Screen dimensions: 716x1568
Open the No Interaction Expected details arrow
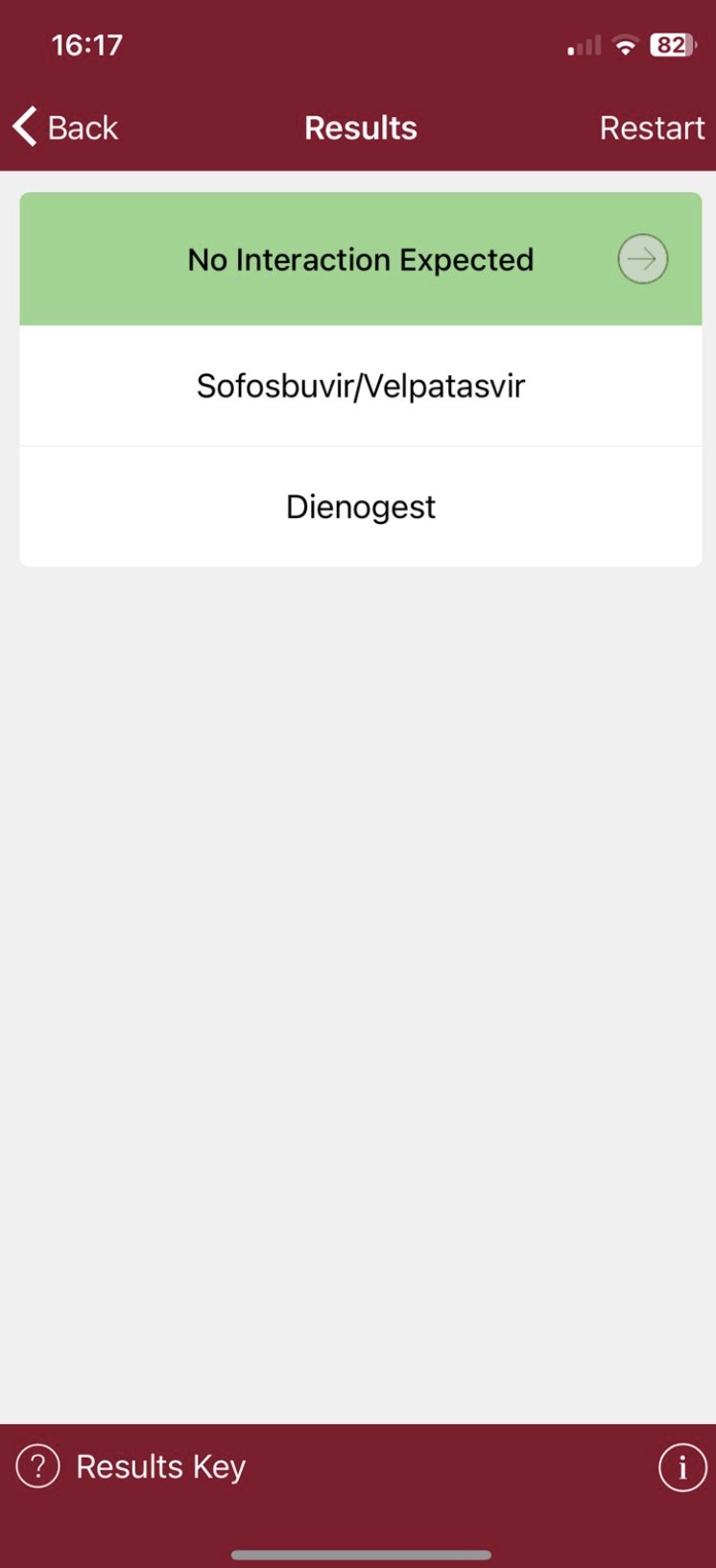(642, 259)
